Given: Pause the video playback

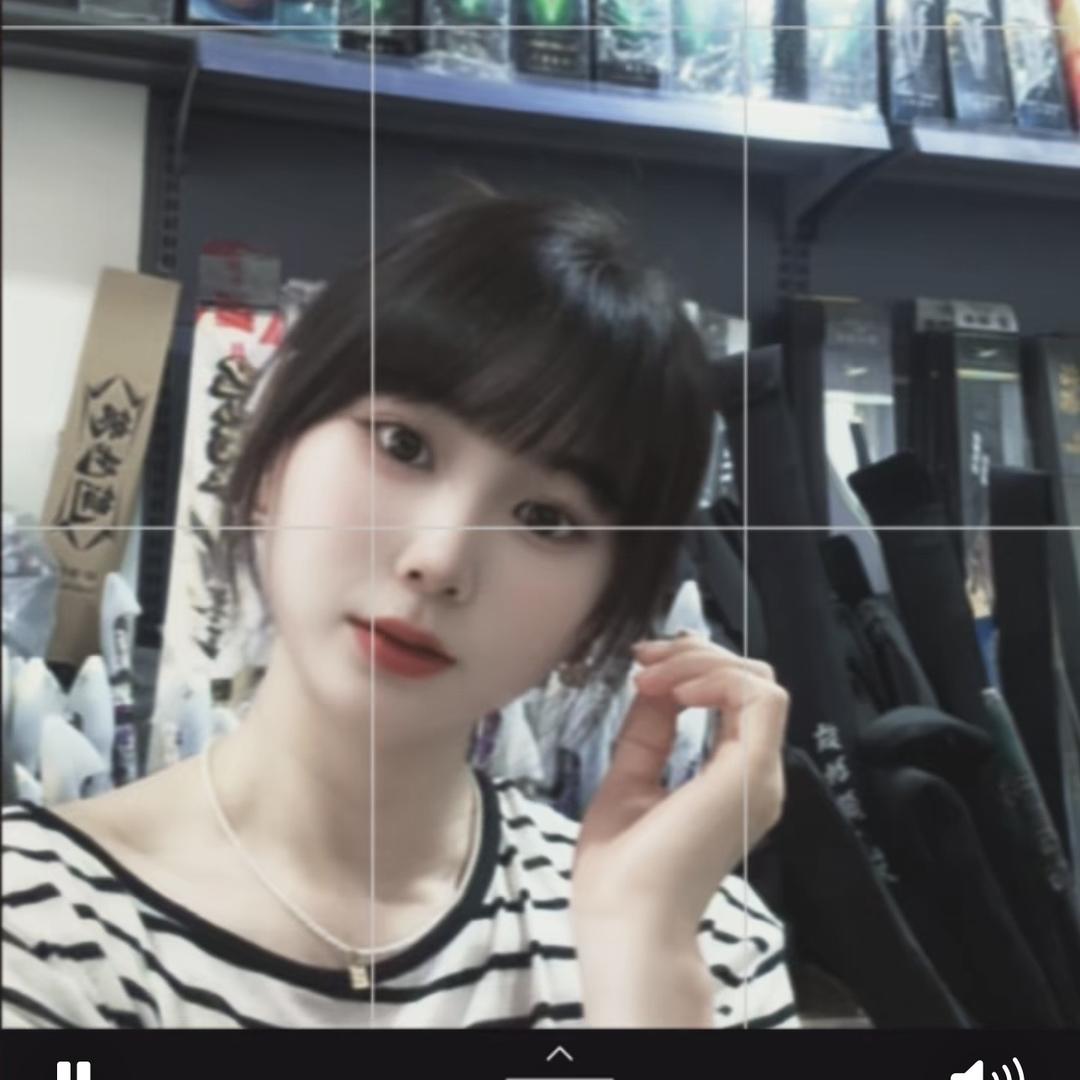Looking at the screenshot, I should click(73, 1071).
